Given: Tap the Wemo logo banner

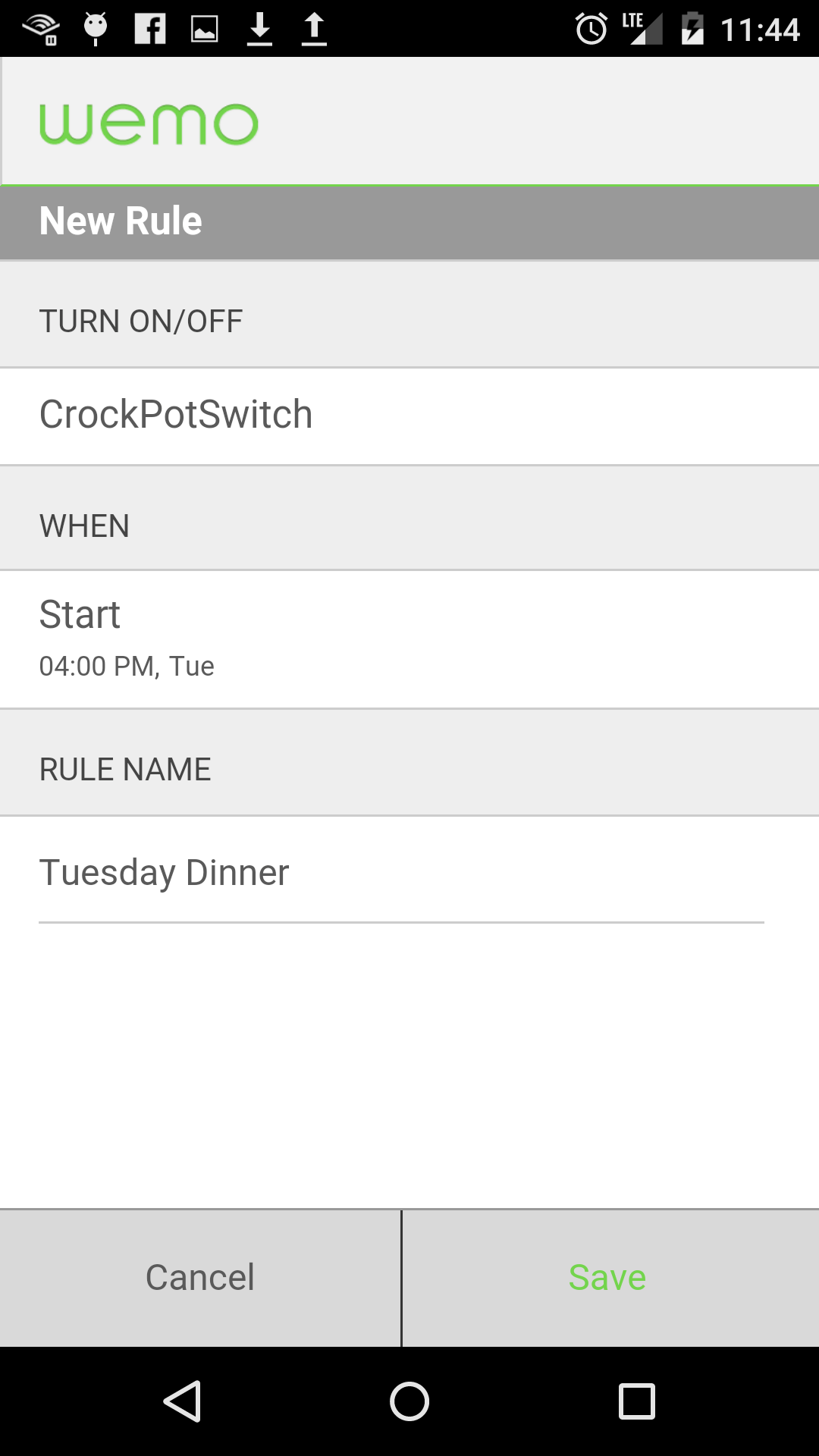Looking at the screenshot, I should pyautogui.click(x=149, y=121).
